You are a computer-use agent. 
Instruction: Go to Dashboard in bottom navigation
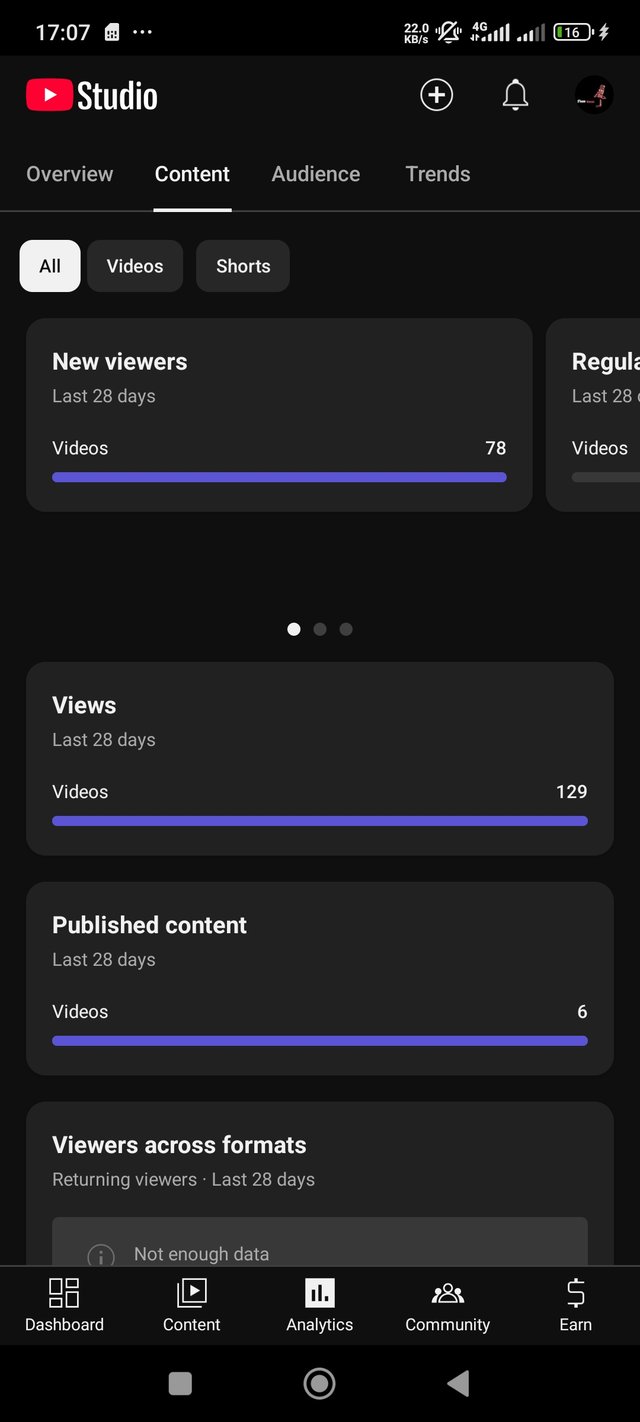pyautogui.click(x=64, y=1305)
